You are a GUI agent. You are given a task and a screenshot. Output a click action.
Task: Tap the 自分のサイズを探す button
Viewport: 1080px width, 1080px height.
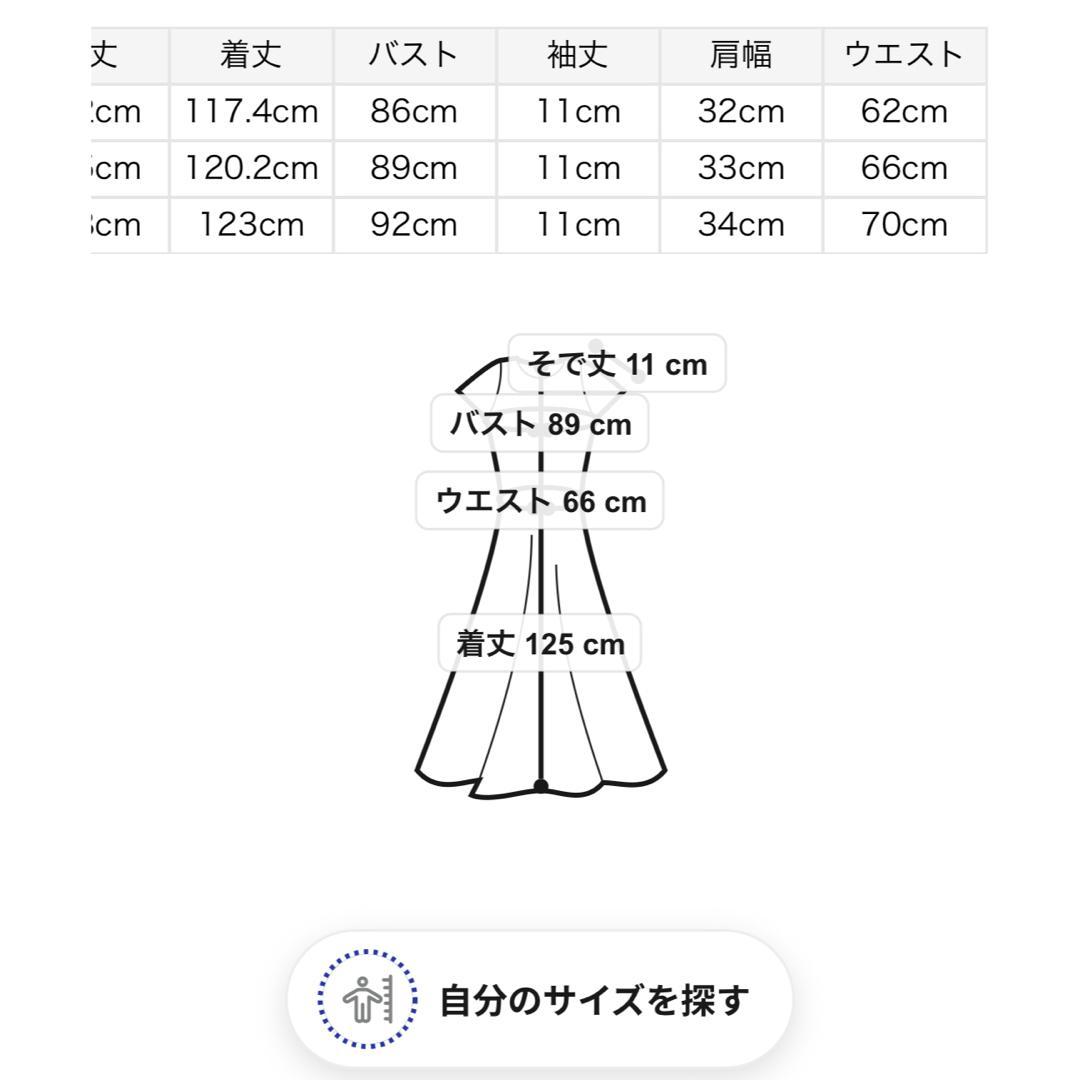point(540,999)
